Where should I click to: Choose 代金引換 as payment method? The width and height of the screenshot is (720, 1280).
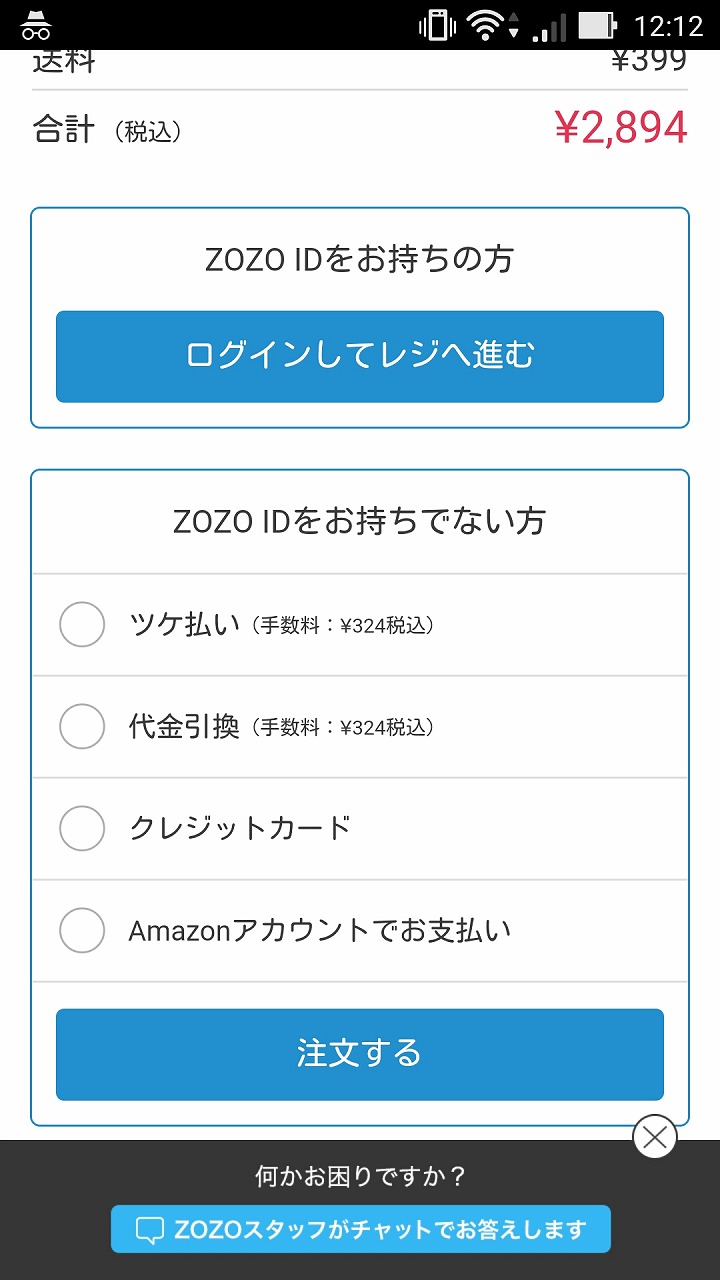click(360, 727)
